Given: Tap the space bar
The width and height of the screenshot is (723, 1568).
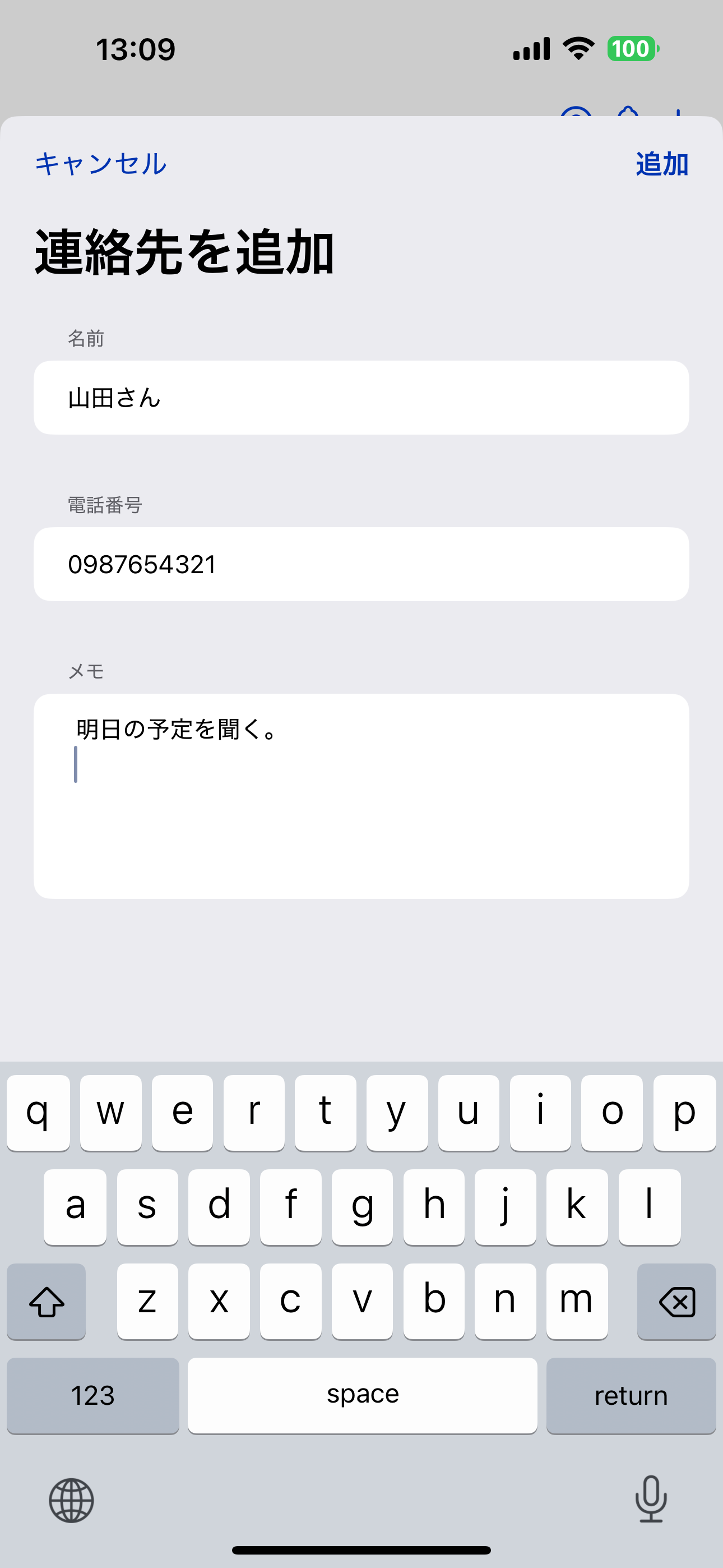Looking at the screenshot, I should tap(363, 1395).
